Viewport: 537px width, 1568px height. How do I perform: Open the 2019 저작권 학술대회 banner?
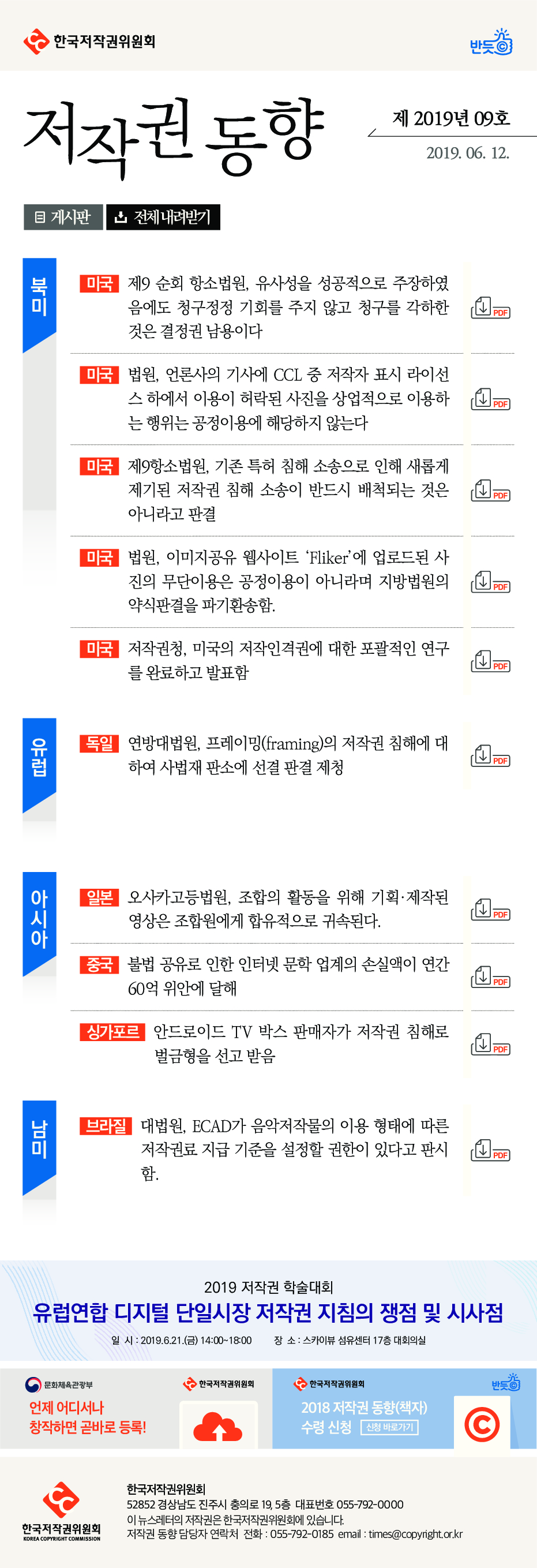tap(268, 1311)
